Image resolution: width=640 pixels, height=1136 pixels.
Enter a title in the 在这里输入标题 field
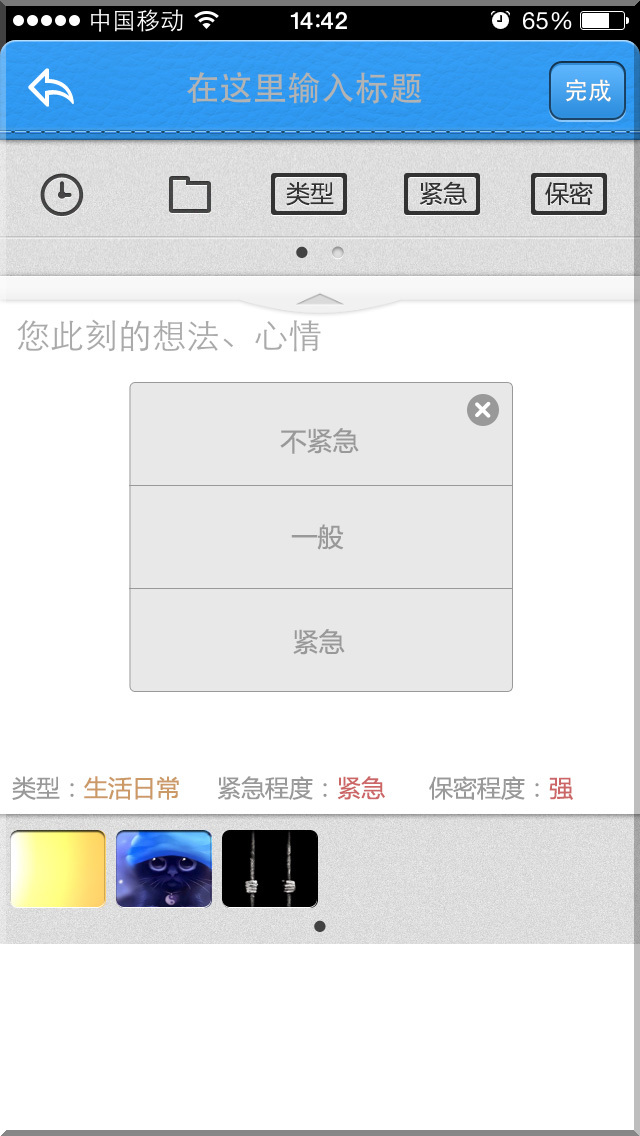pos(305,89)
